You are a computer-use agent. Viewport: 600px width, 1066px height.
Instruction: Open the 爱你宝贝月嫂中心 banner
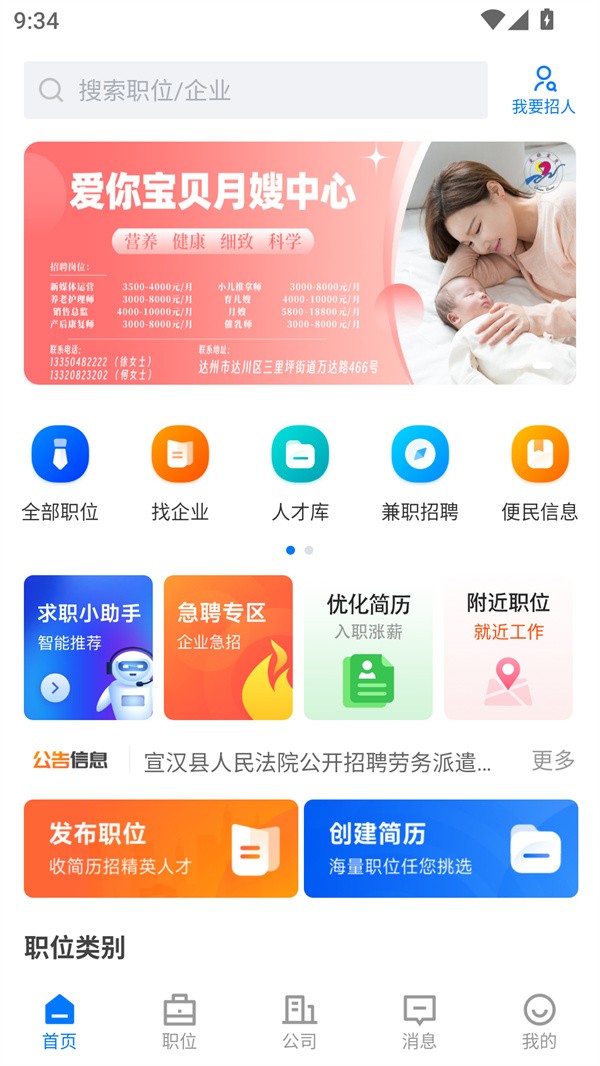coord(299,262)
